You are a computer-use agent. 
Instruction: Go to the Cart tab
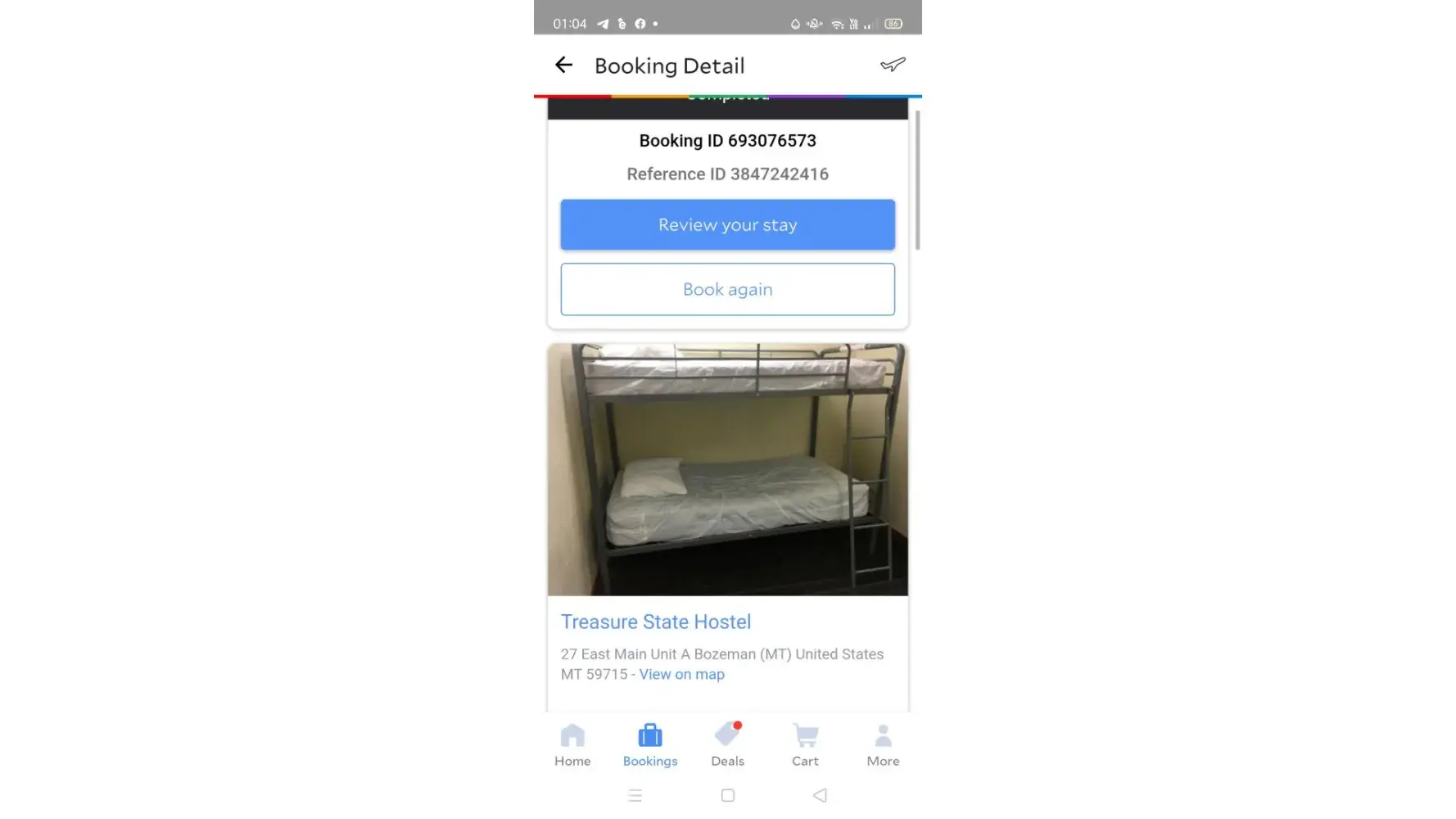805,744
